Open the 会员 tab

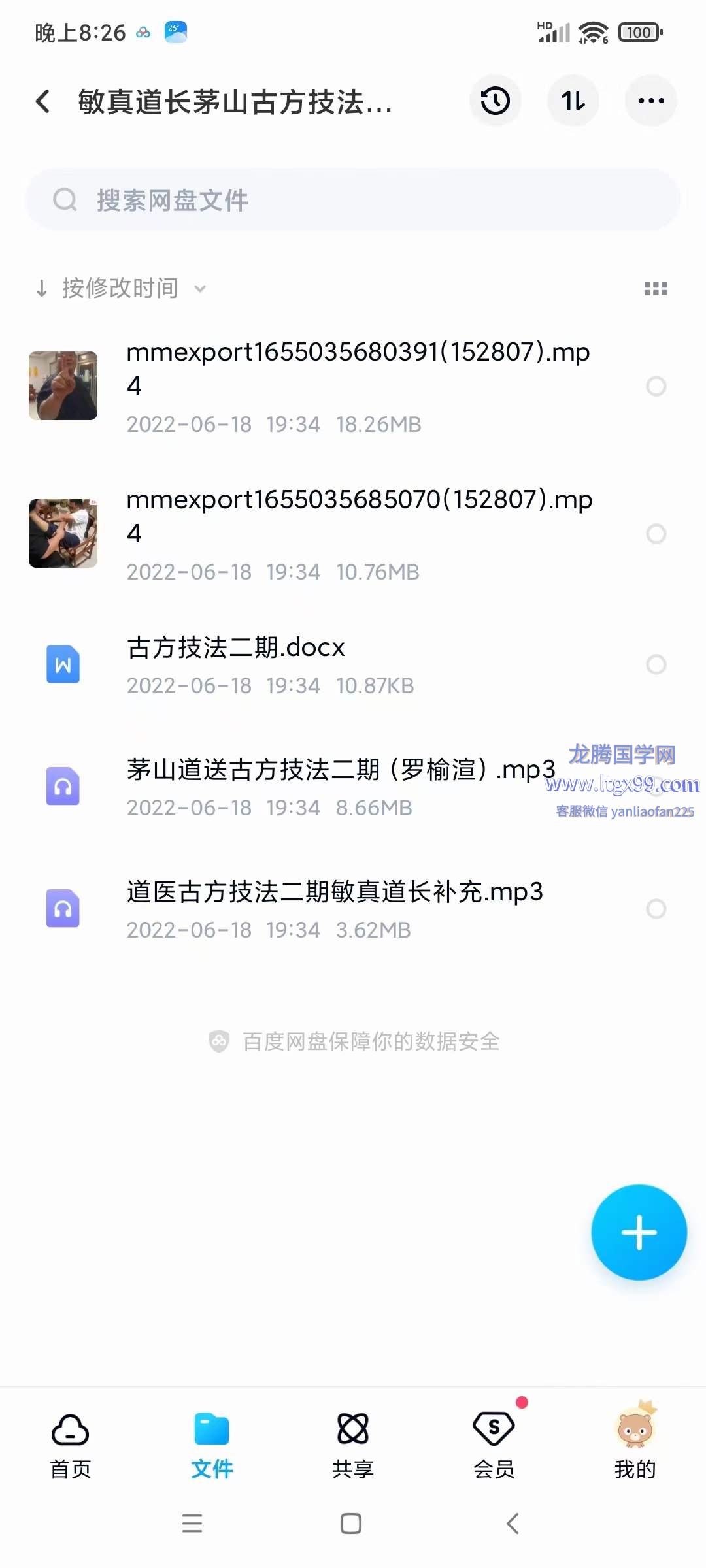(x=494, y=1445)
